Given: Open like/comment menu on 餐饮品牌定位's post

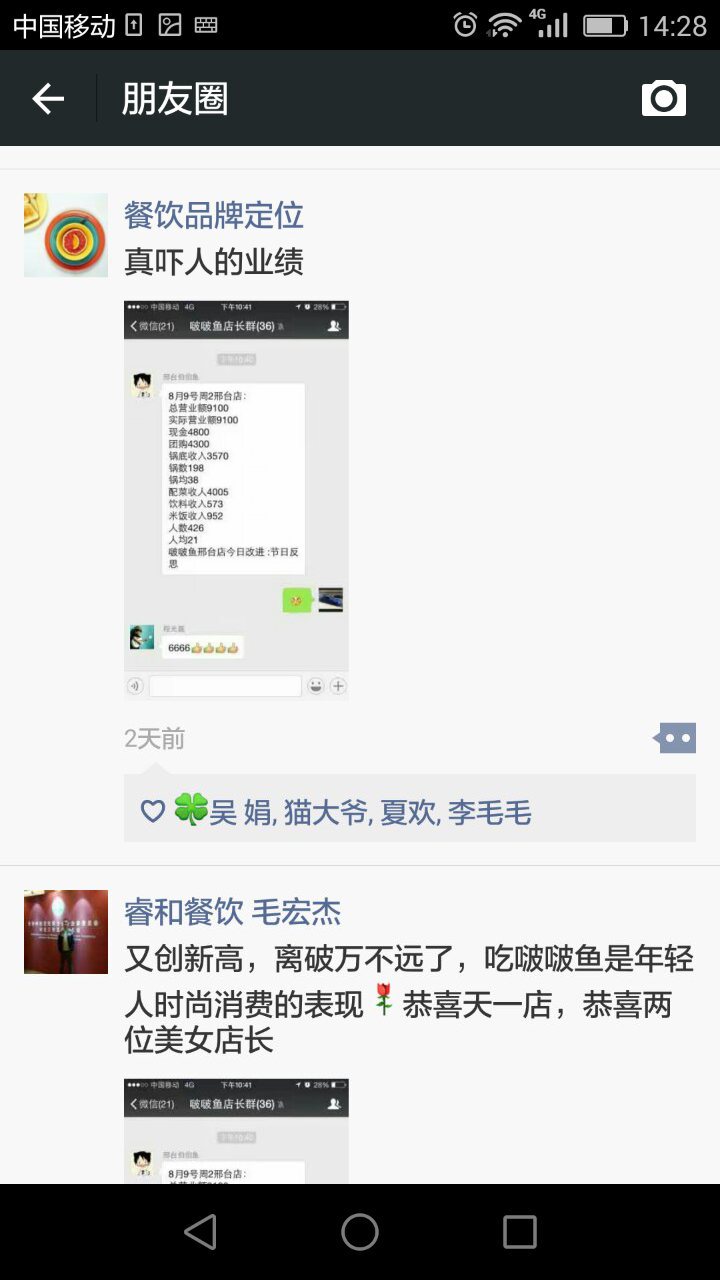Looking at the screenshot, I should pyautogui.click(x=675, y=739).
